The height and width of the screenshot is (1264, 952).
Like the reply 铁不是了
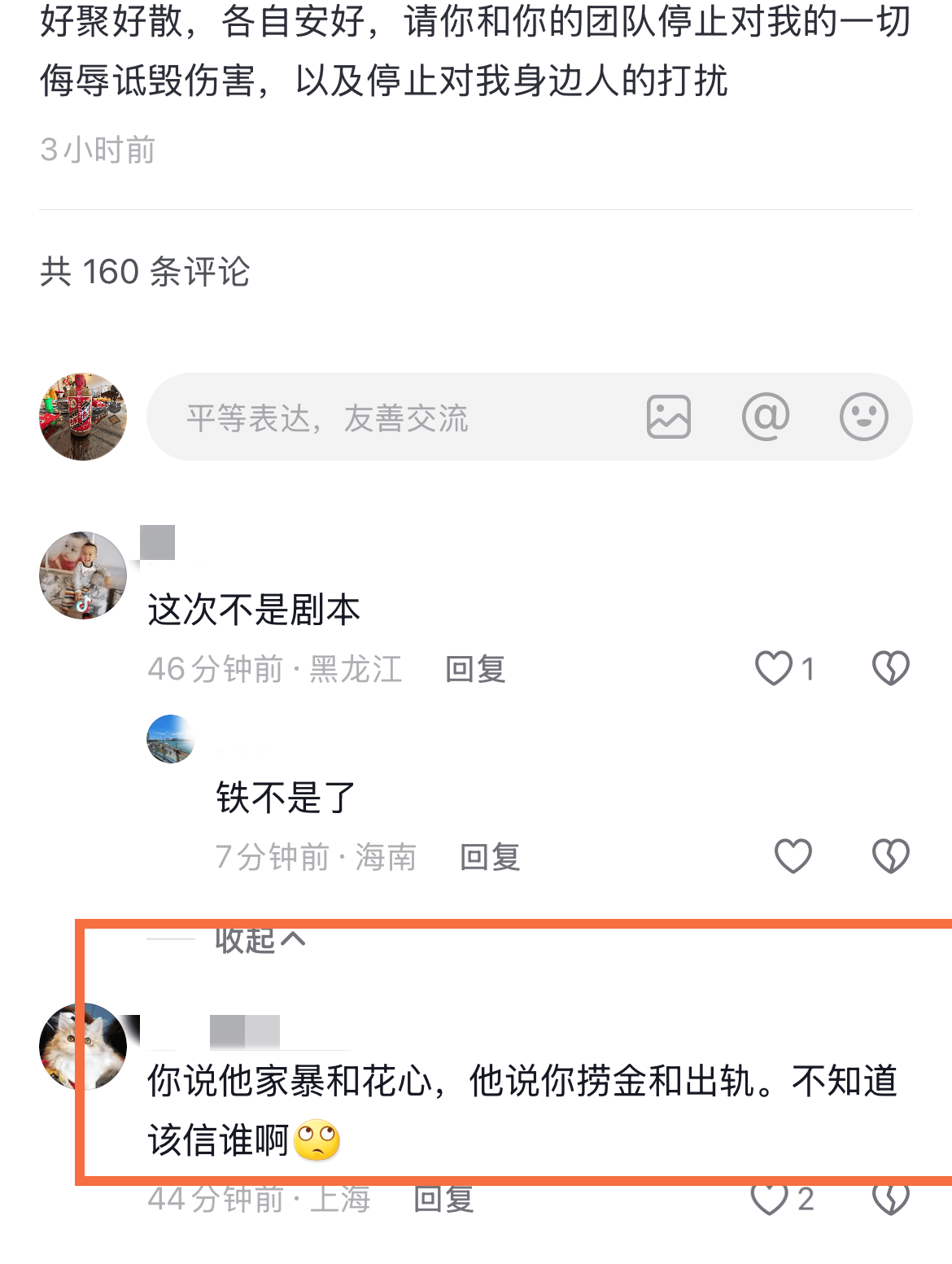point(793,856)
